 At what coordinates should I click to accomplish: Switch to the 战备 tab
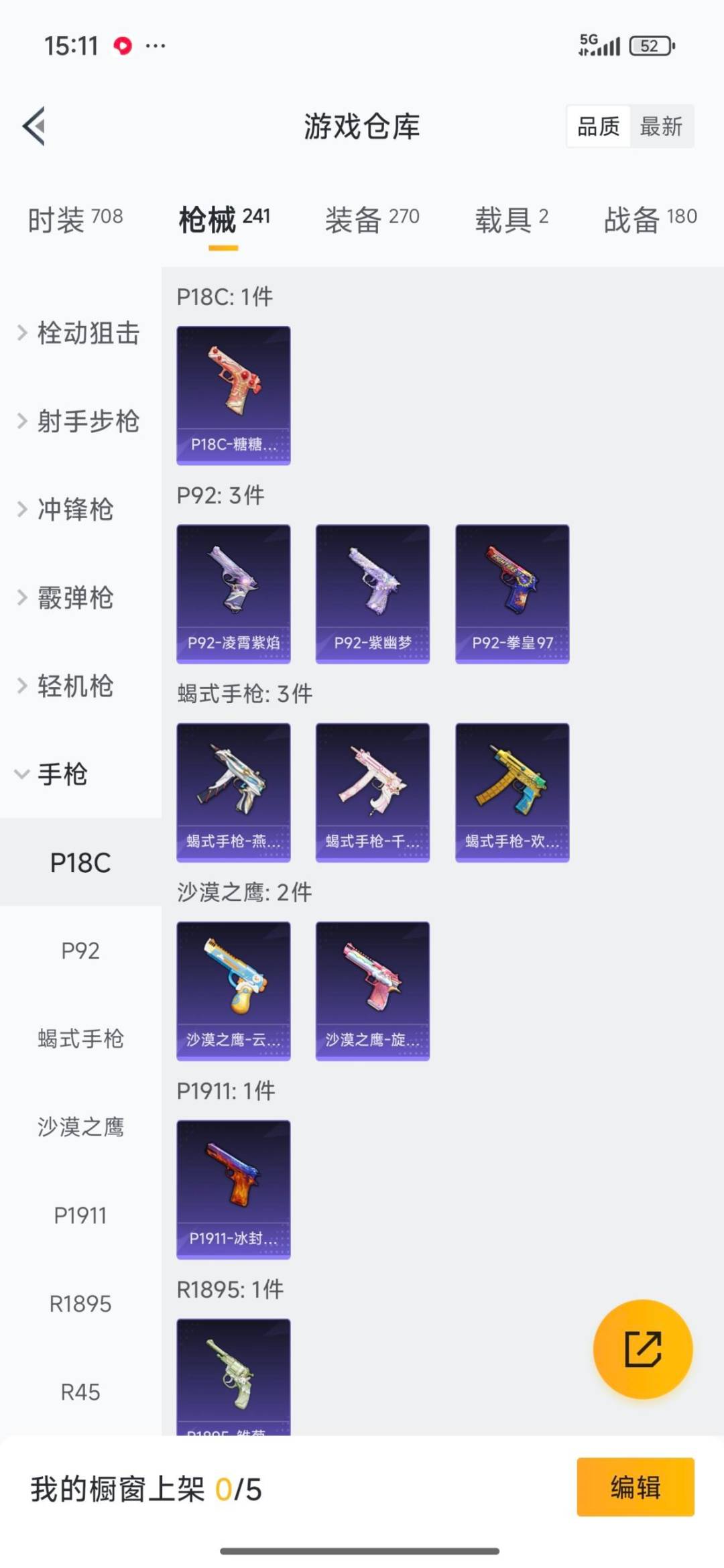(x=650, y=219)
